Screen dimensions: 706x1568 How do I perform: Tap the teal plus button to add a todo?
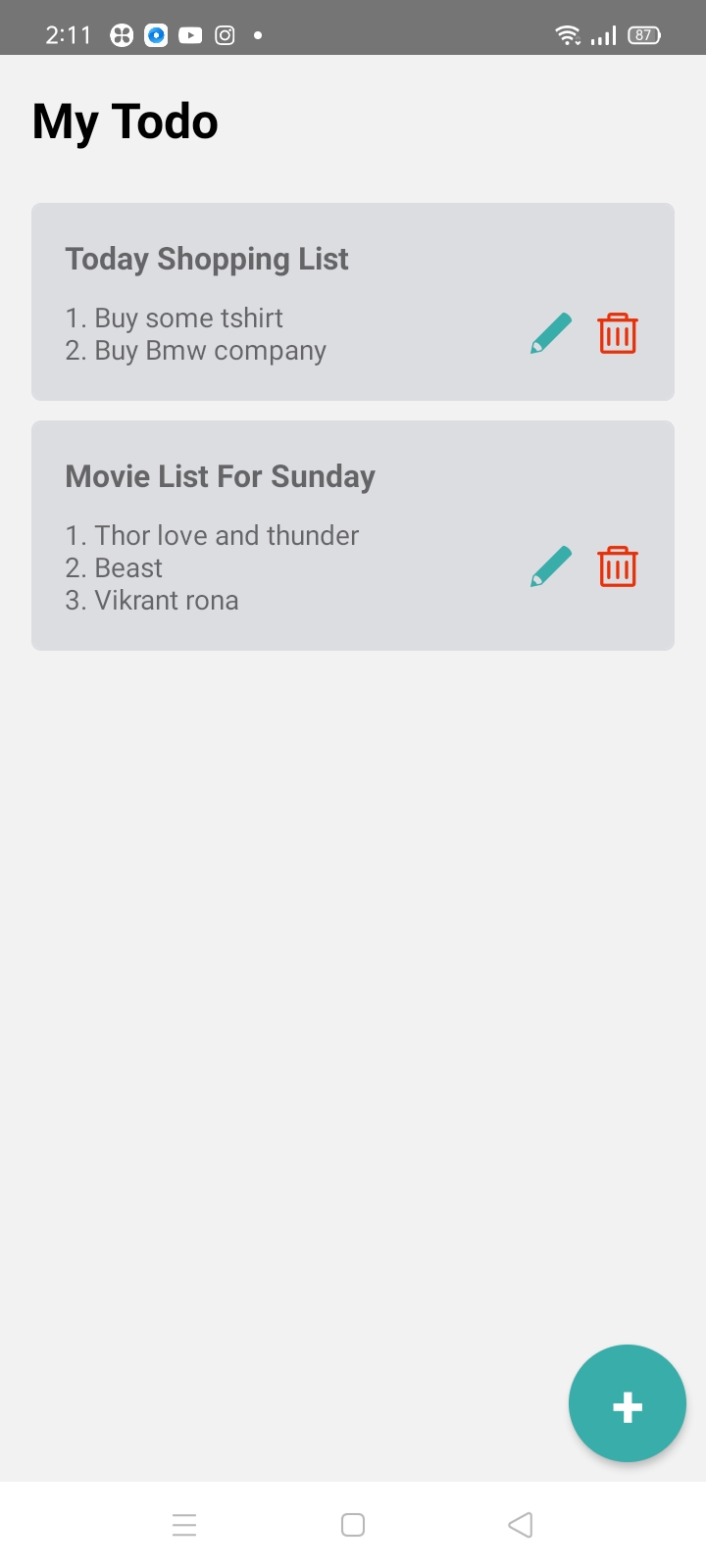pyautogui.click(x=628, y=1403)
